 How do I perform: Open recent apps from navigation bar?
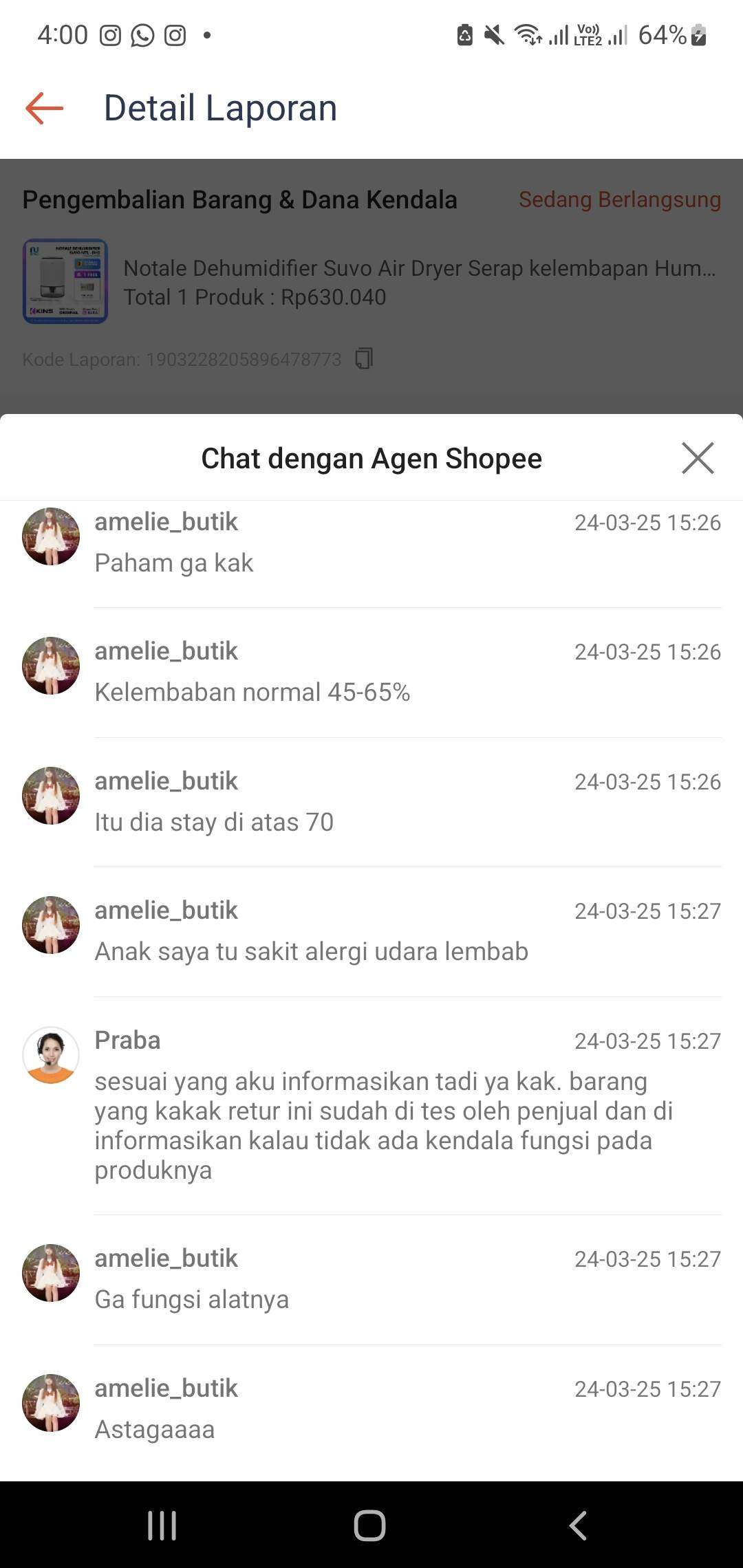162,1525
